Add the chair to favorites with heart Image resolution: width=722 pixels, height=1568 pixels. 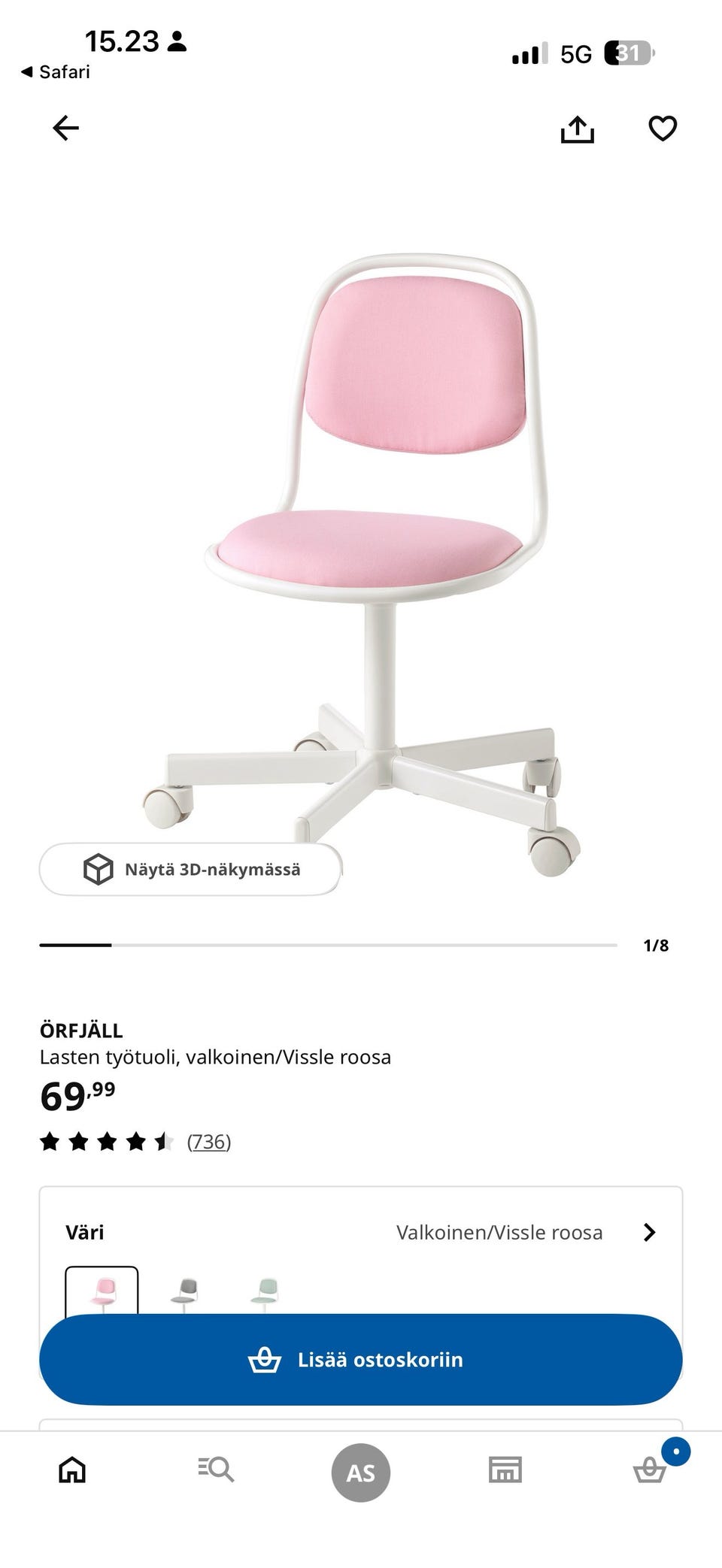click(663, 129)
